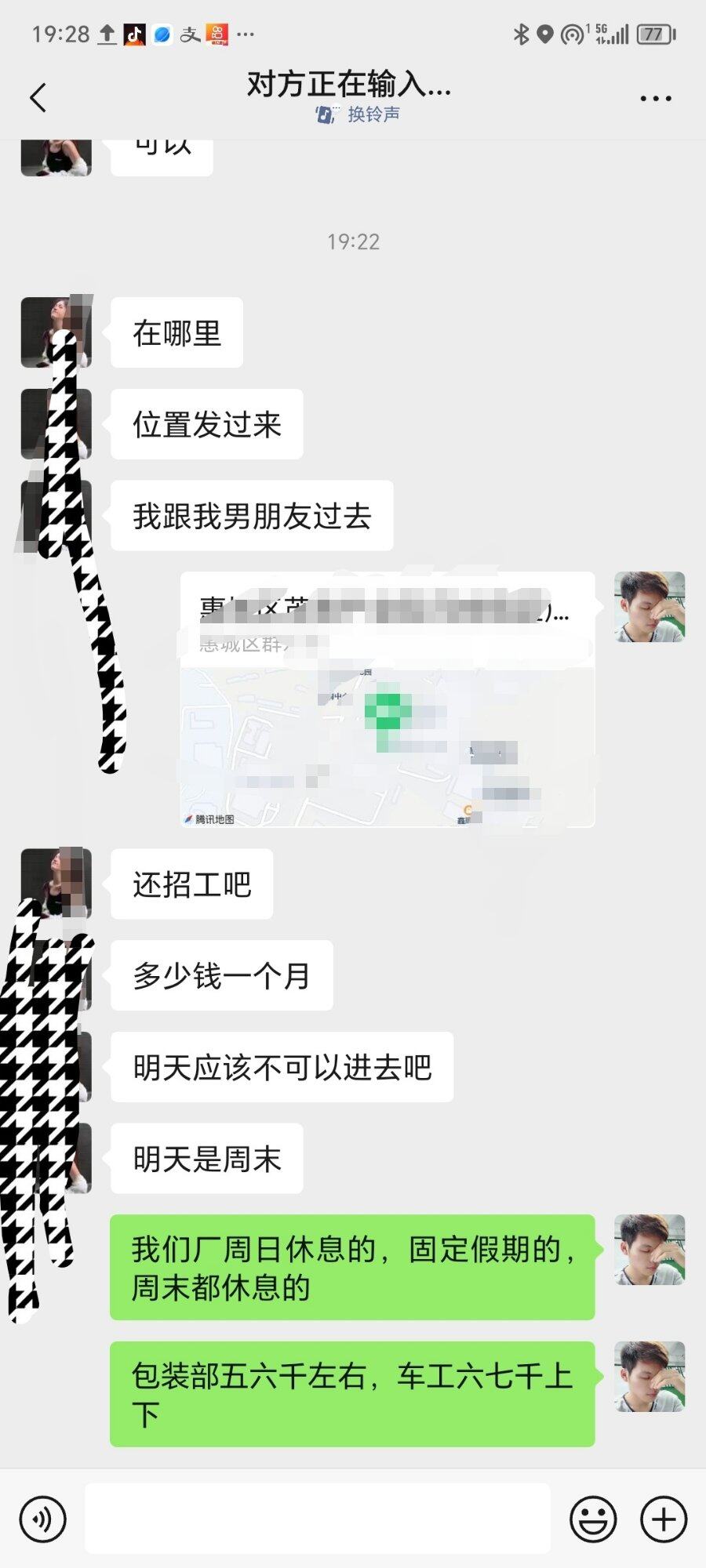Viewport: 706px width, 1568px height.
Task: Tap the 换铃声 ringtone link
Action: click(x=358, y=114)
